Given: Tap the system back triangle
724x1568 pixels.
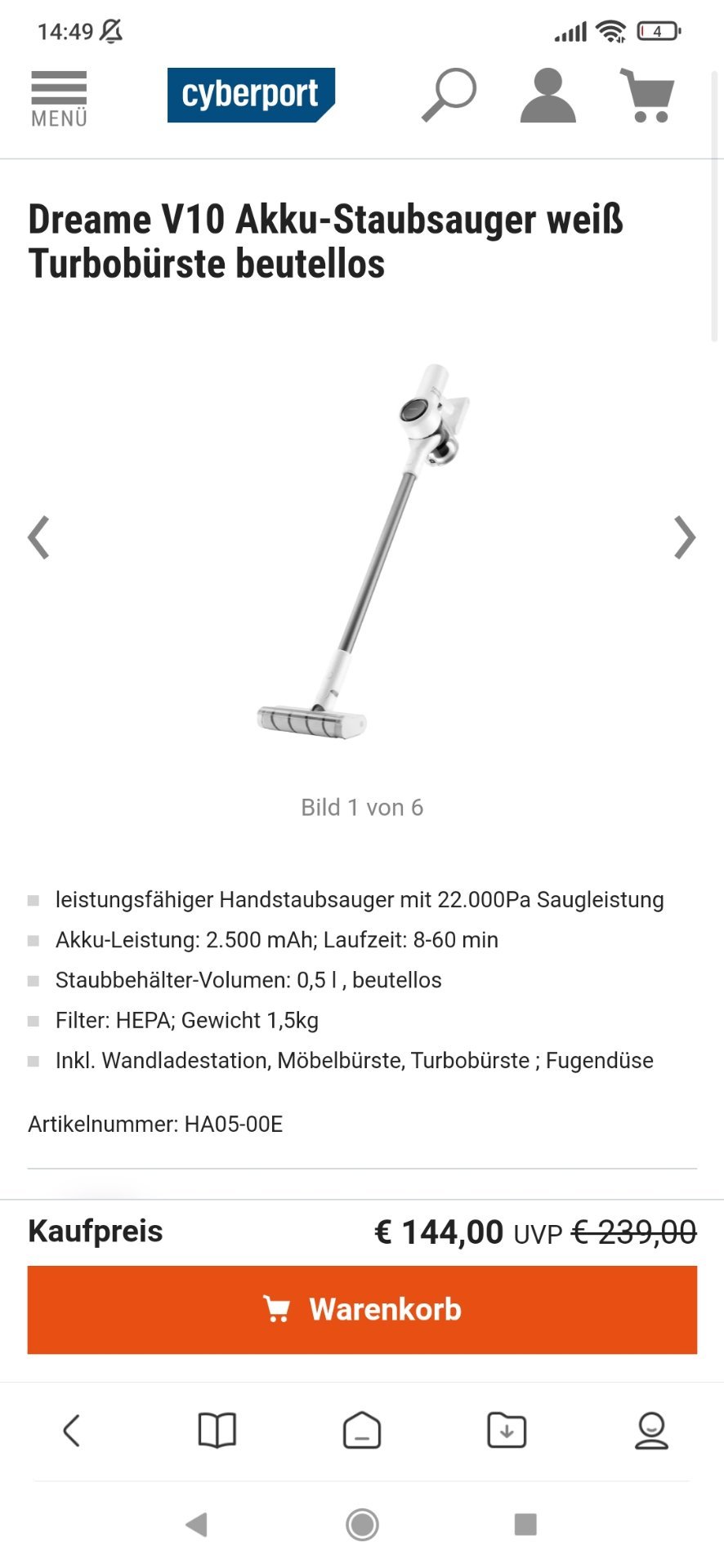Looking at the screenshot, I should [x=197, y=1524].
